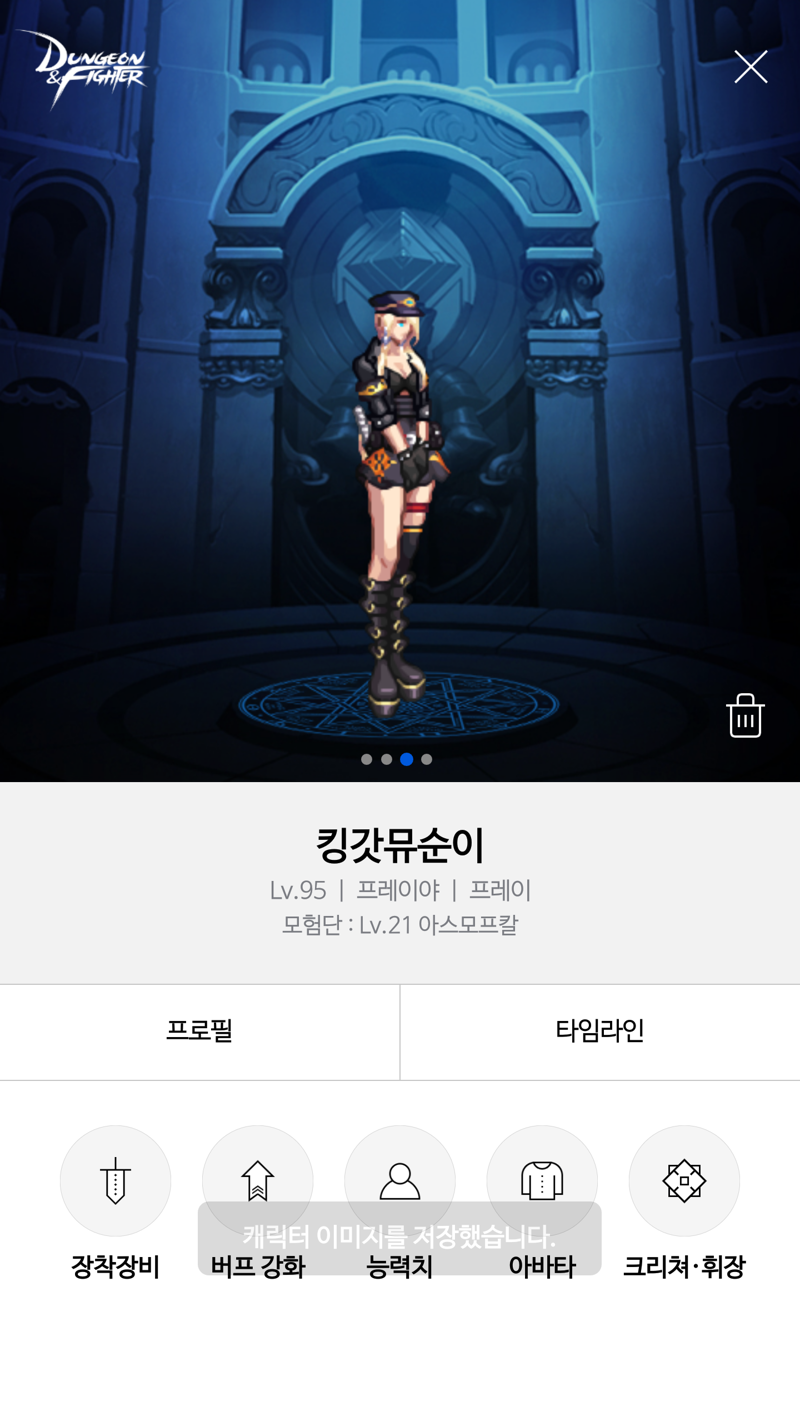Screen dimensions: 800x1422
Task: Select the first page indicator dot
Action: (x=367, y=759)
